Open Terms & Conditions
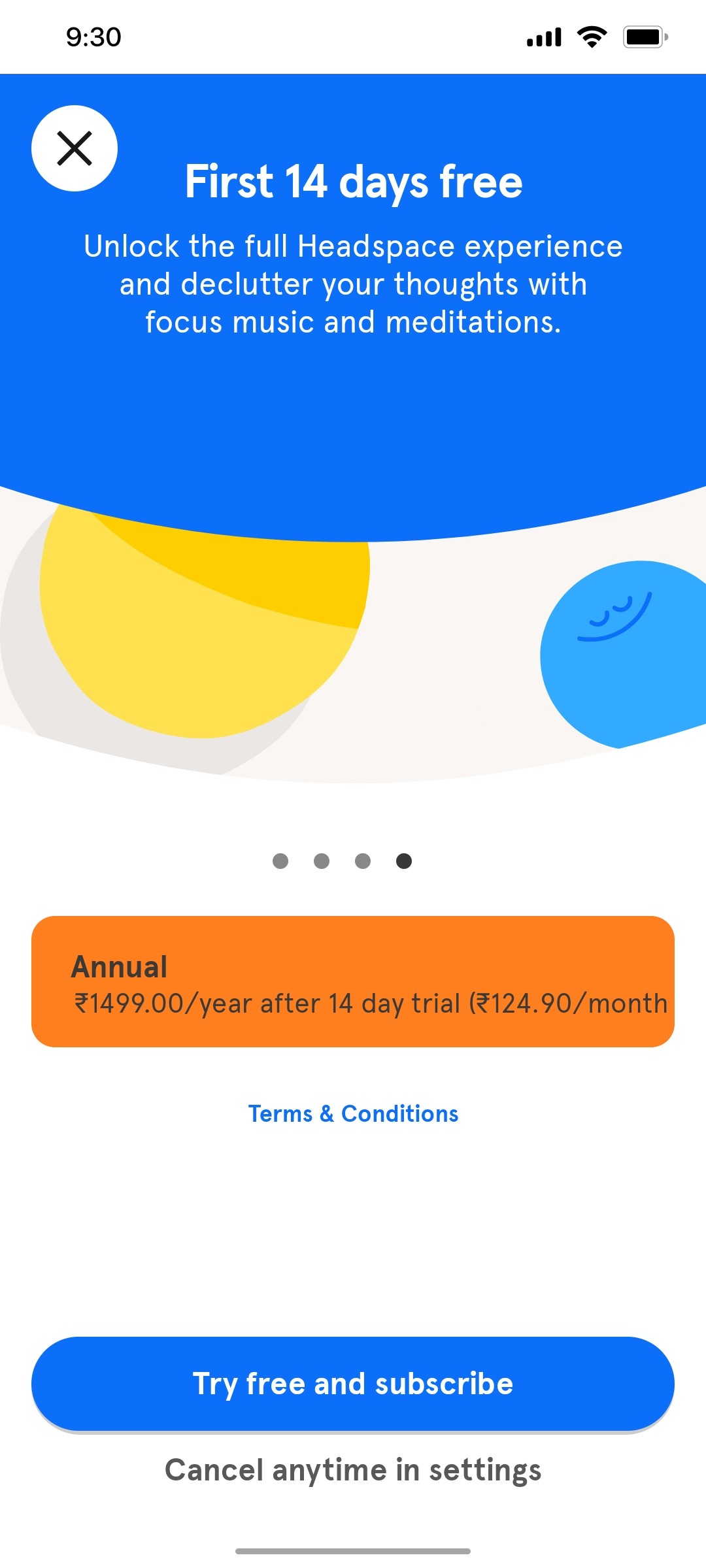Screen dimensions: 706x1568 [x=353, y=1113]
